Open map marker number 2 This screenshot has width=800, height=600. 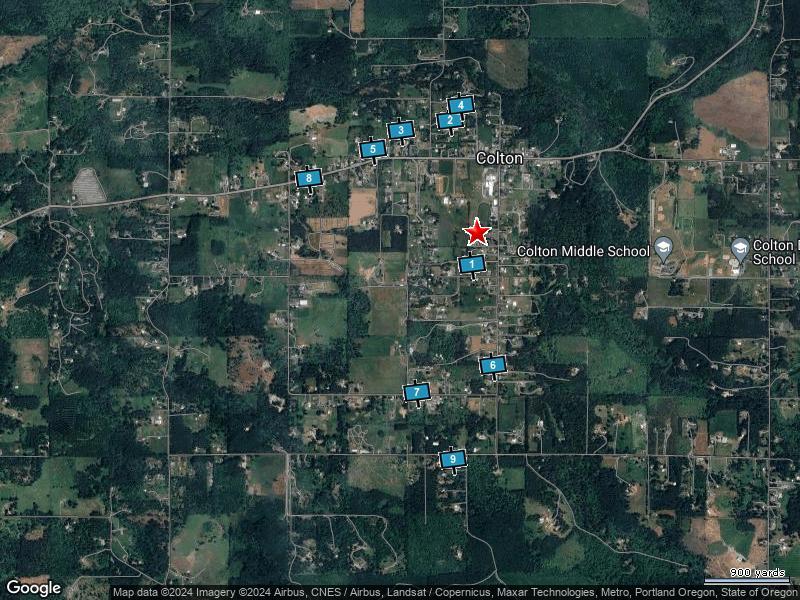pos(449,121)
